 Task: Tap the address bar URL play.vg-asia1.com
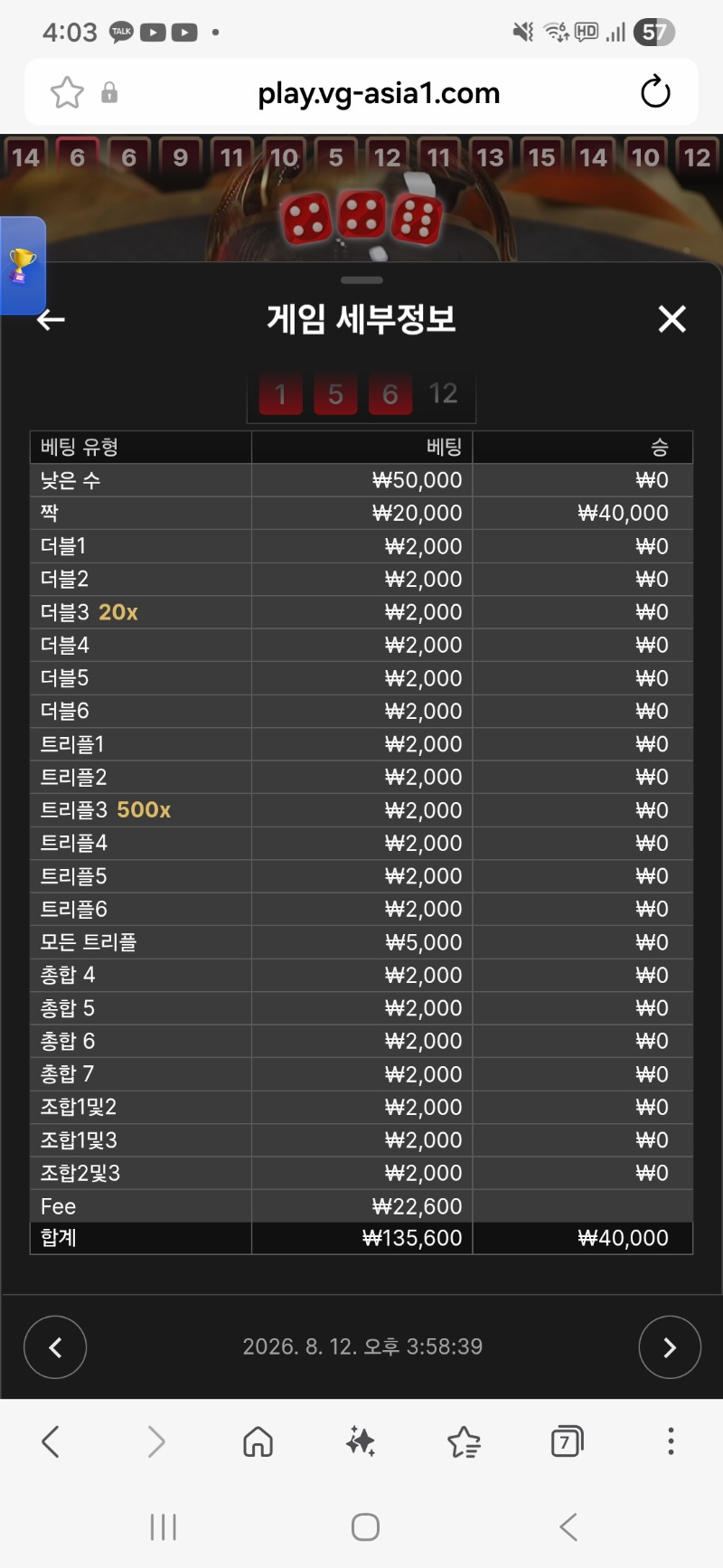tap(379, 92)
